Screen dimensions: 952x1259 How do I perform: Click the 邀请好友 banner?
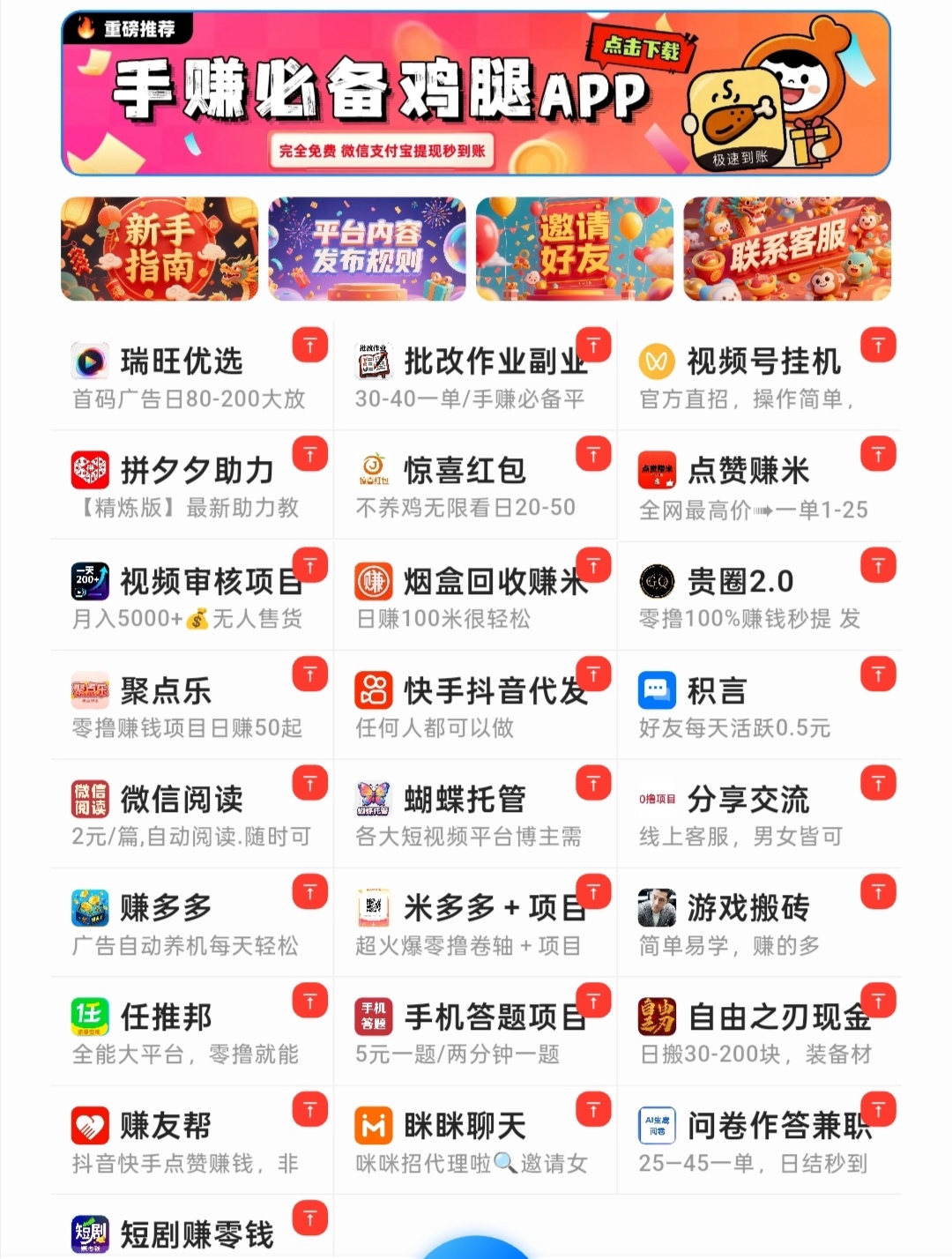tap(576, 250)
